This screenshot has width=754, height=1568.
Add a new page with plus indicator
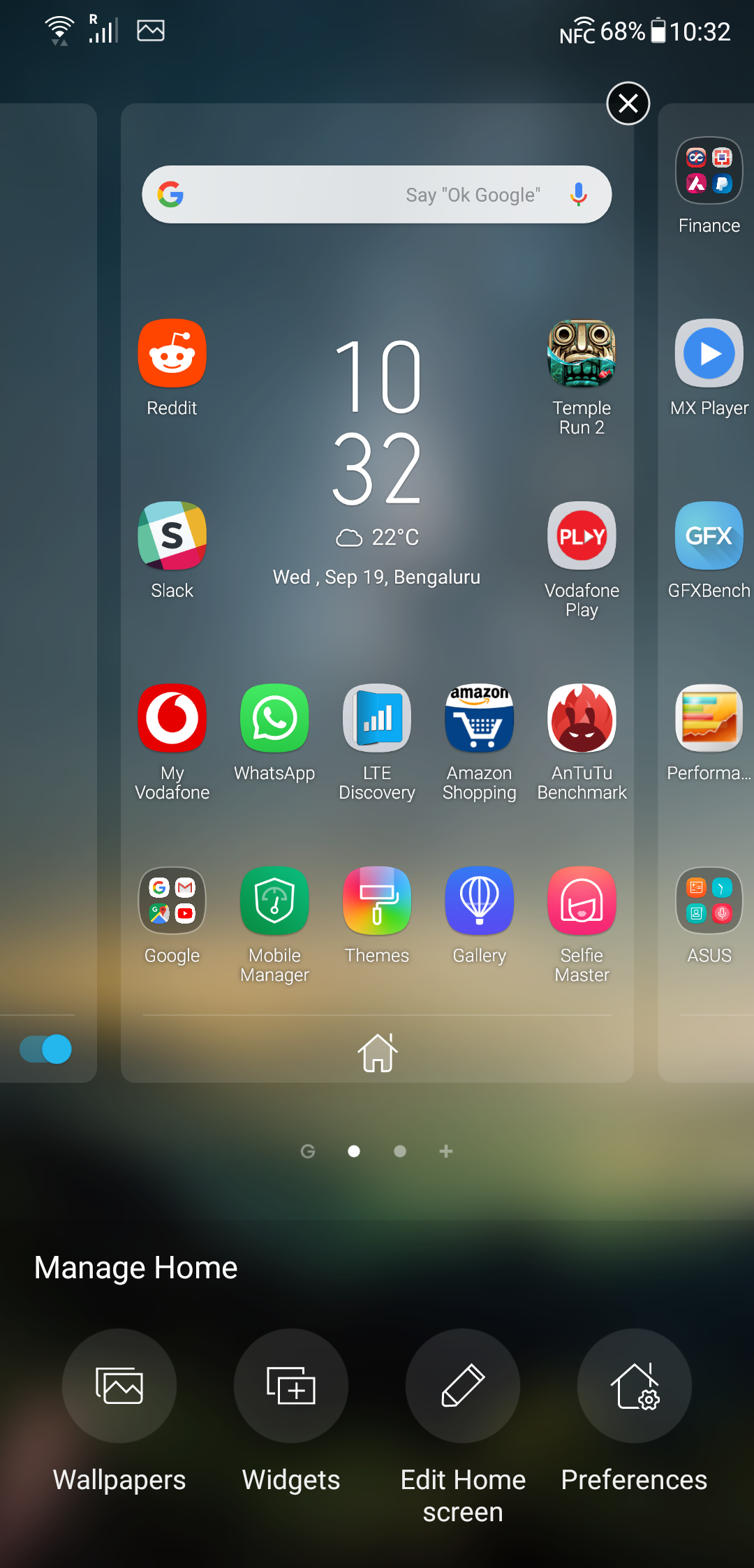pyautogui.click(x=446, y=1151)
